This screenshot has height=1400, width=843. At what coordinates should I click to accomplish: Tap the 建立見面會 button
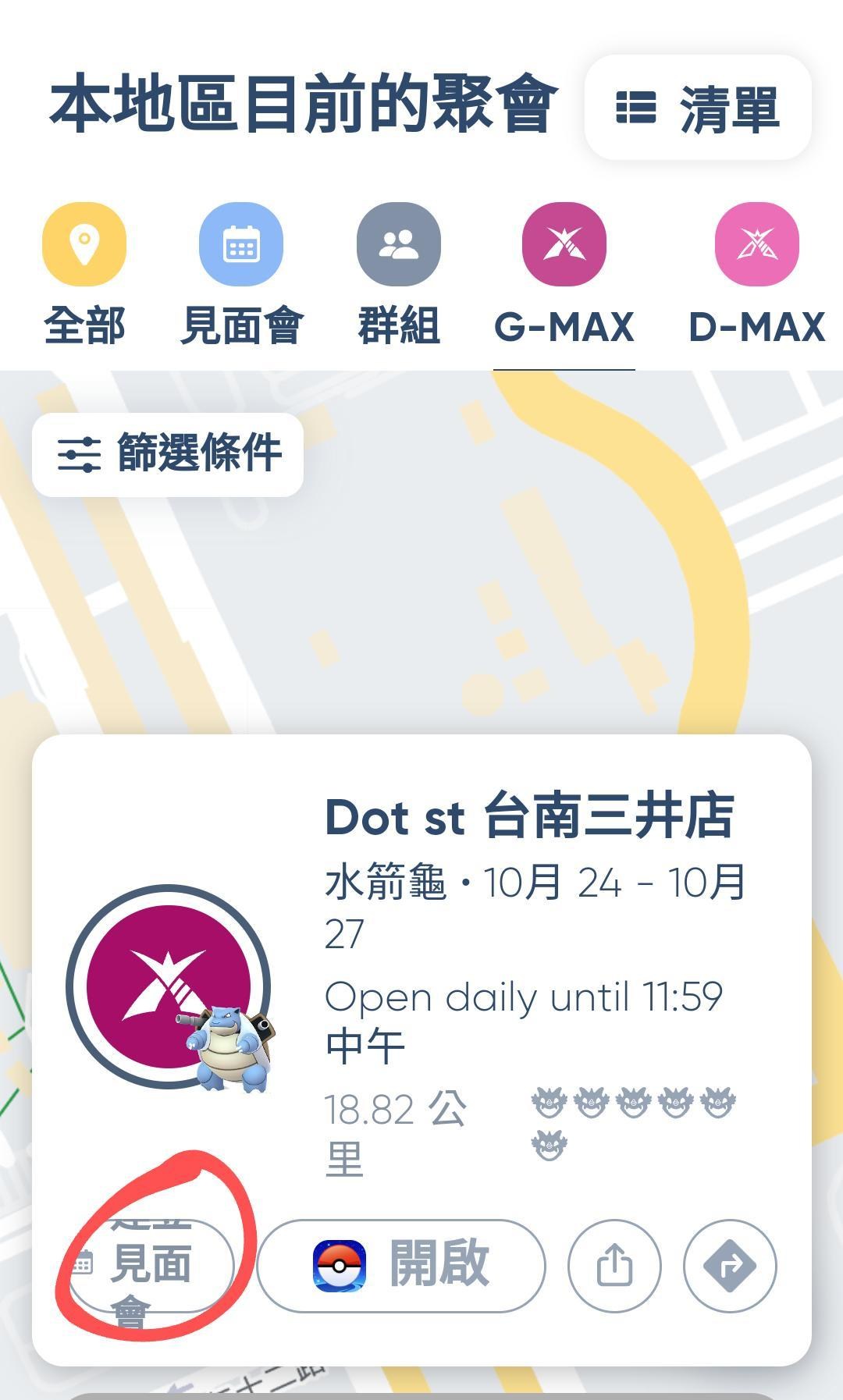coord(151,1265)
